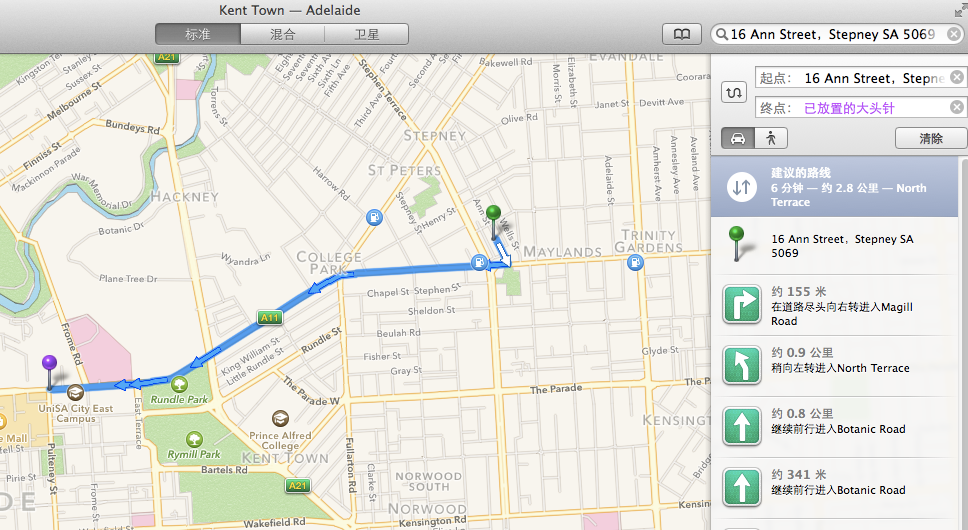
Task: Select the 0.9 公里 North Terrace step
Action: 834,367
